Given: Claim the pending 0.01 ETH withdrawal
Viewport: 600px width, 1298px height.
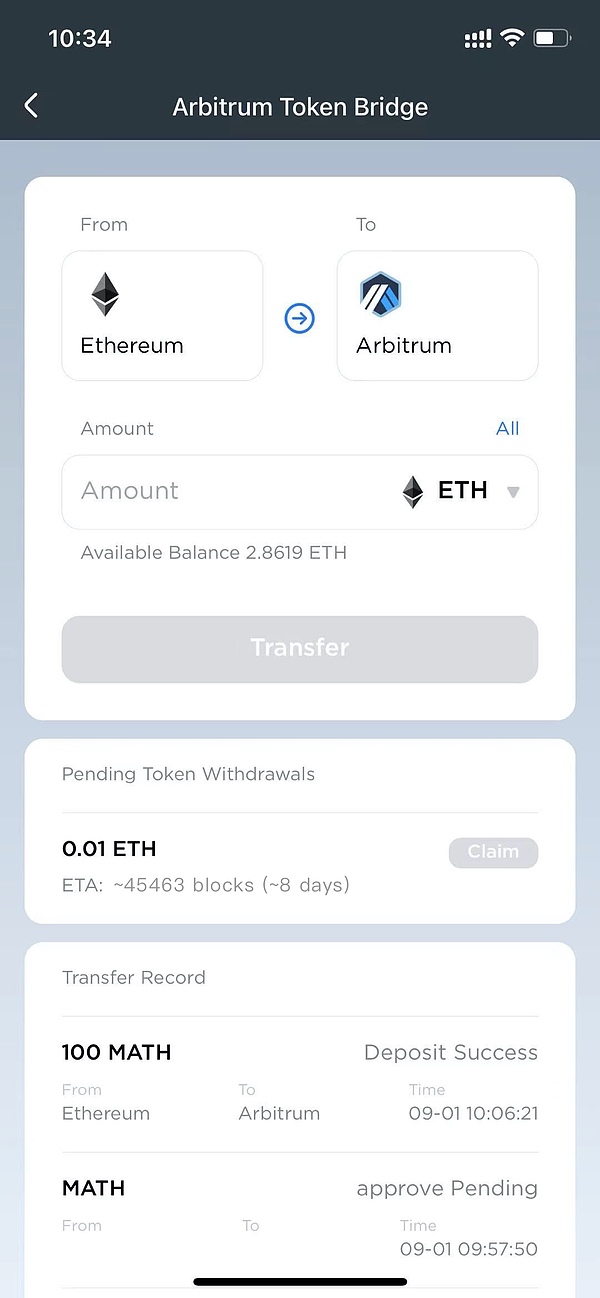Looking at the screenshot, I should point(493,852).
